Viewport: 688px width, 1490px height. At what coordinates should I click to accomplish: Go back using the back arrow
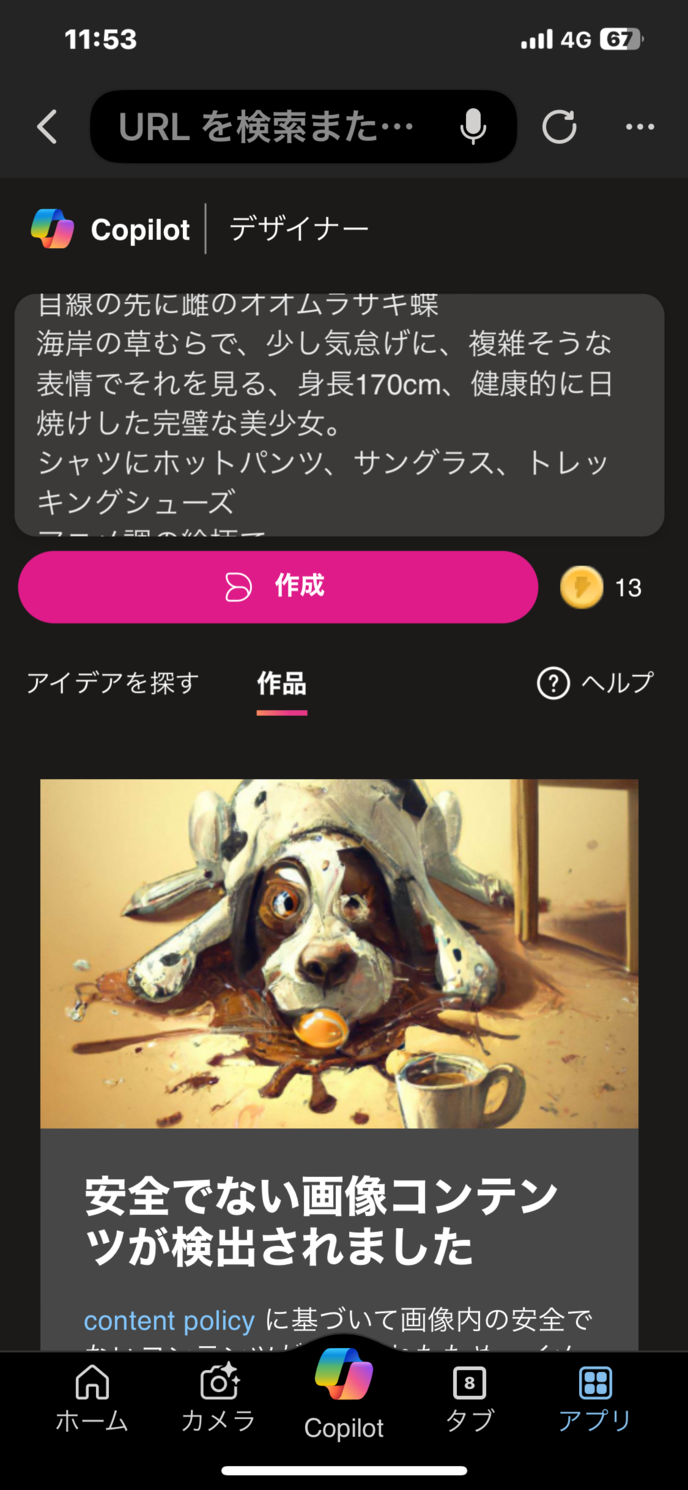click(x=47, y=127)
